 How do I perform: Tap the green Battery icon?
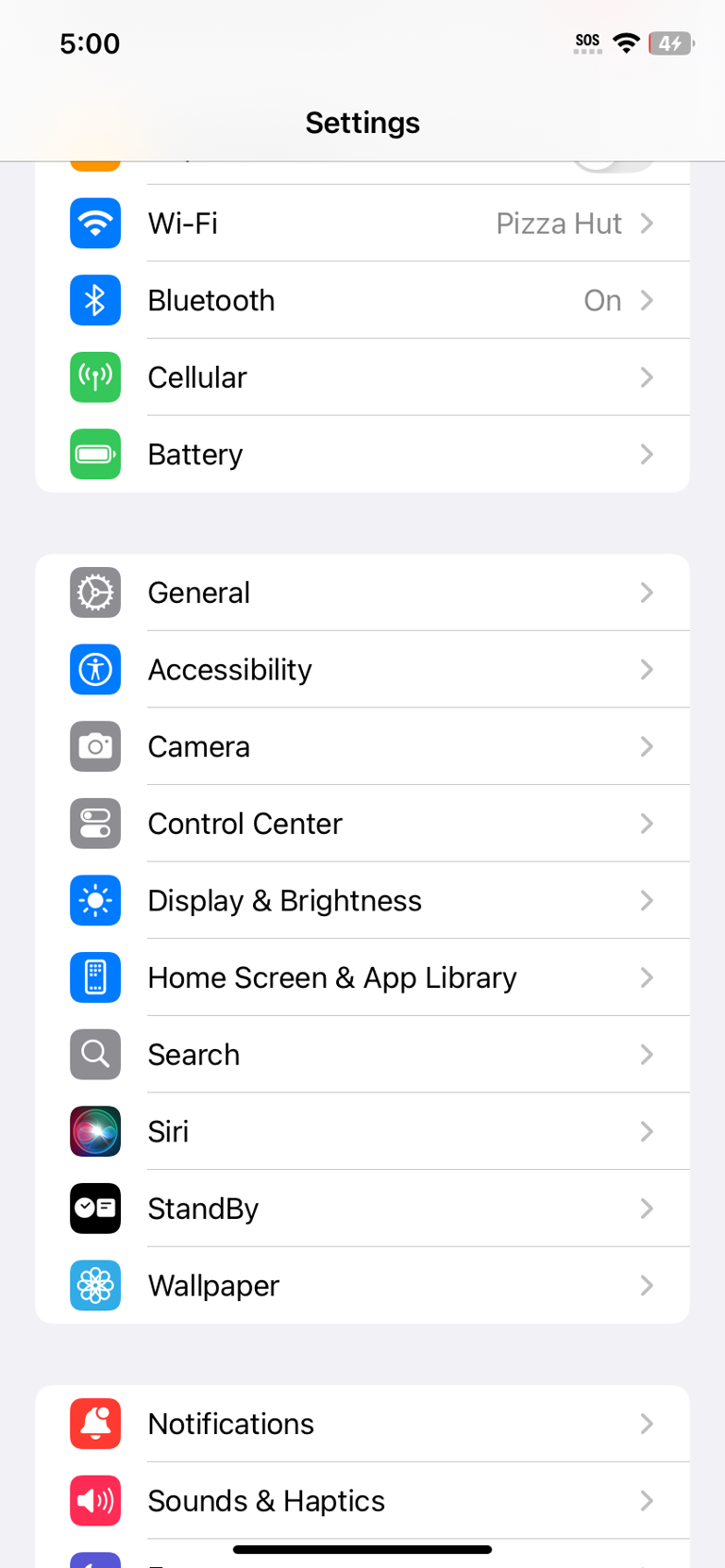94,454
